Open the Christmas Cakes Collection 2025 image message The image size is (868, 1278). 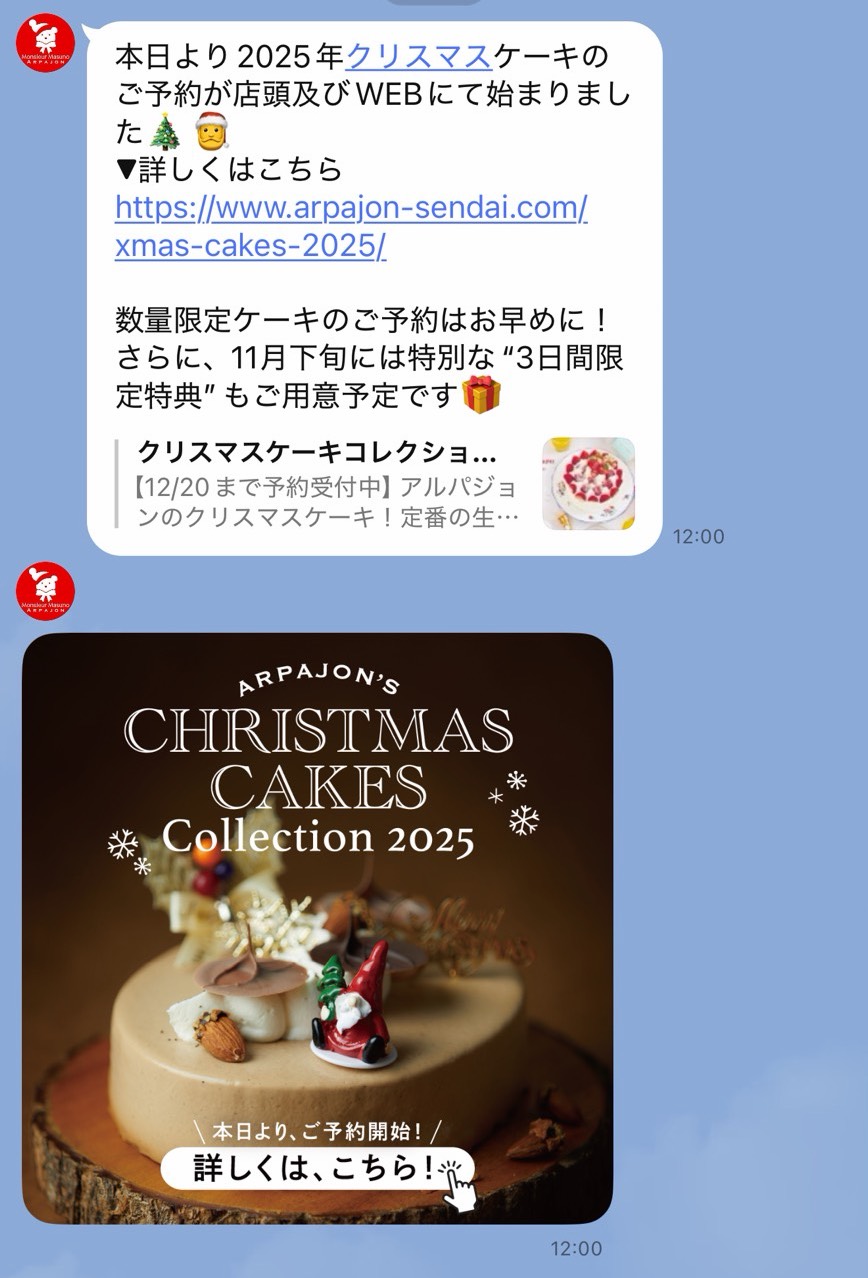317,928
